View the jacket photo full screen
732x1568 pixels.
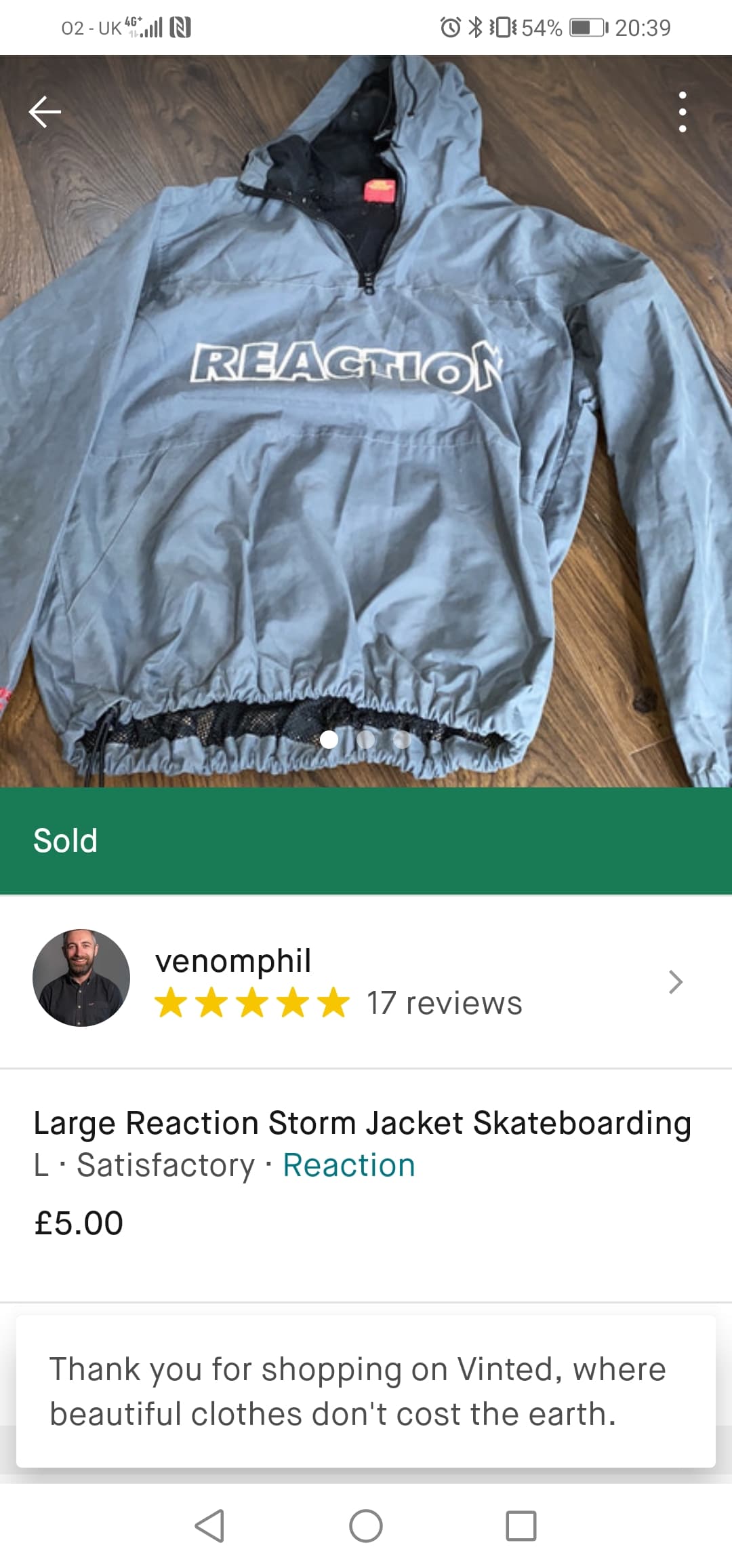366,441
